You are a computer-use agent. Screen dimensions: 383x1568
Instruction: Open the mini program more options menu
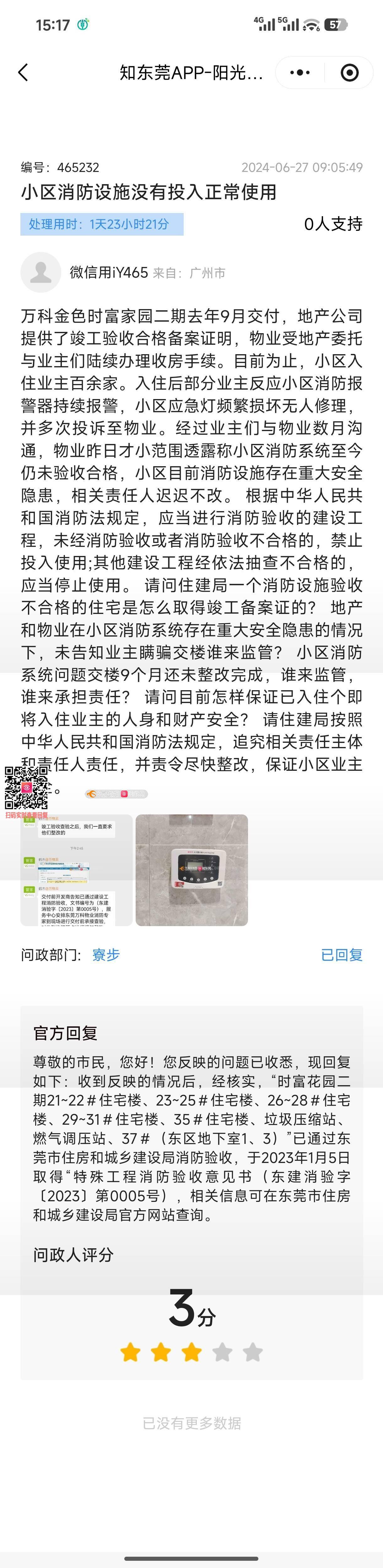point(299,72)
